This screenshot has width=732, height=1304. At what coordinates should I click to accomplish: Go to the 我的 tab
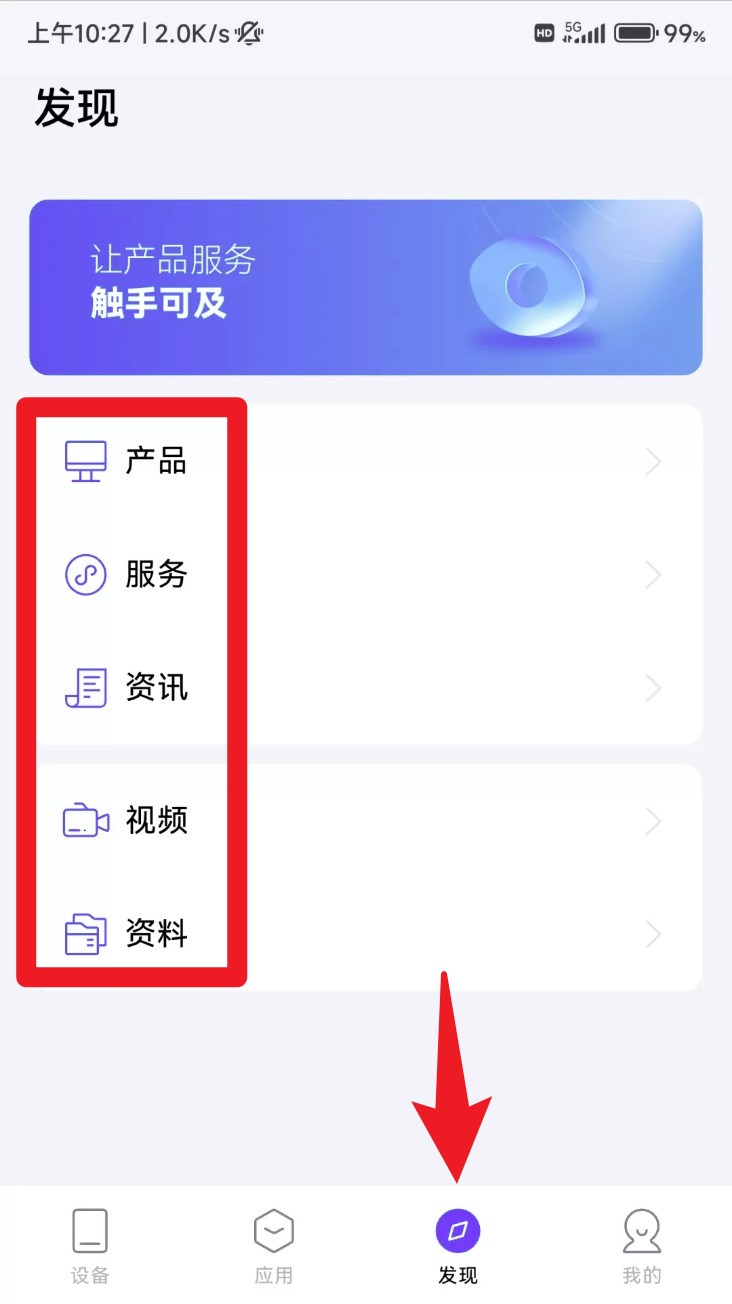click(641, 1245)
